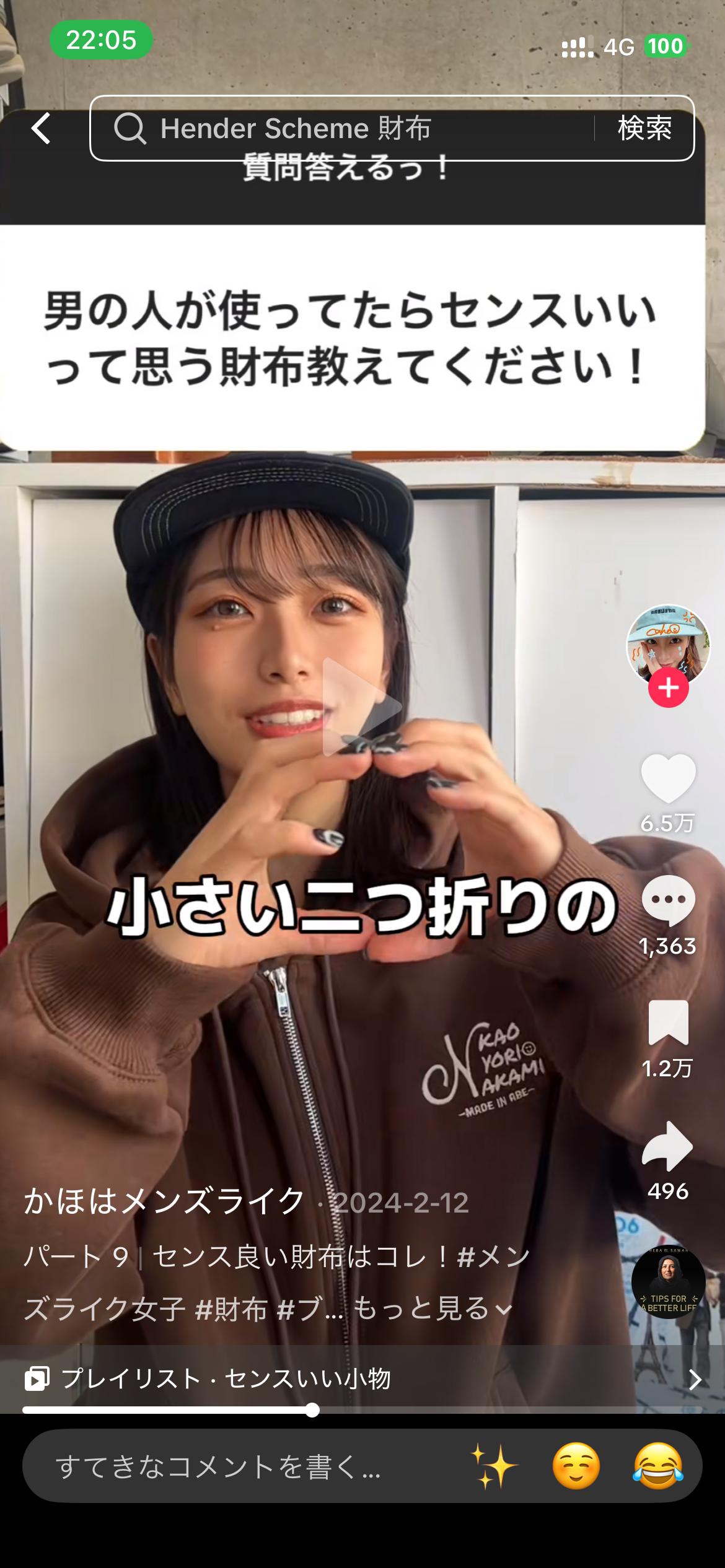
Task: Open the 1,363 comments
Action: coord(668,901)
